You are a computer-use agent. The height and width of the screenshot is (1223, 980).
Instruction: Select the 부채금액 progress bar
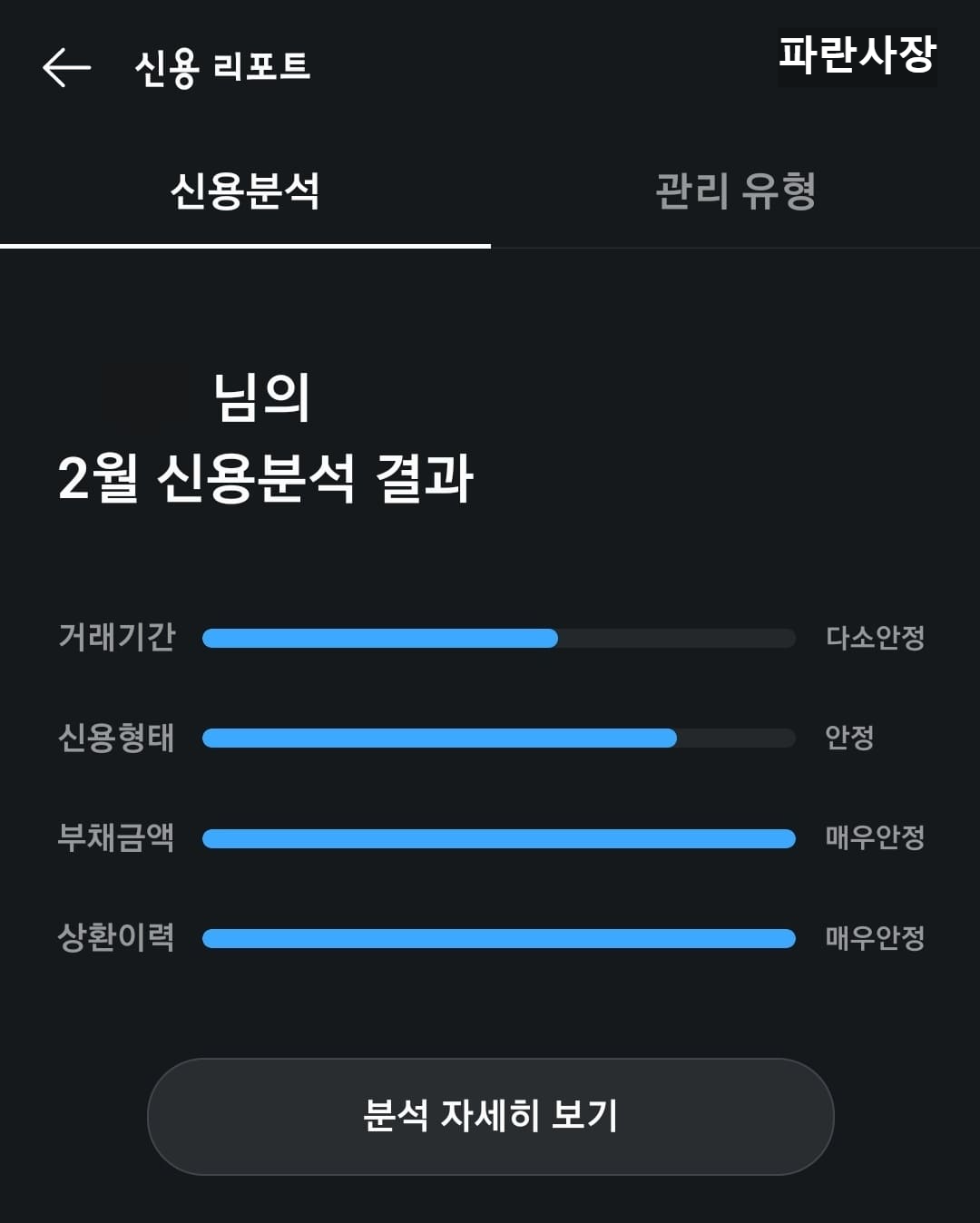(499, 839)
